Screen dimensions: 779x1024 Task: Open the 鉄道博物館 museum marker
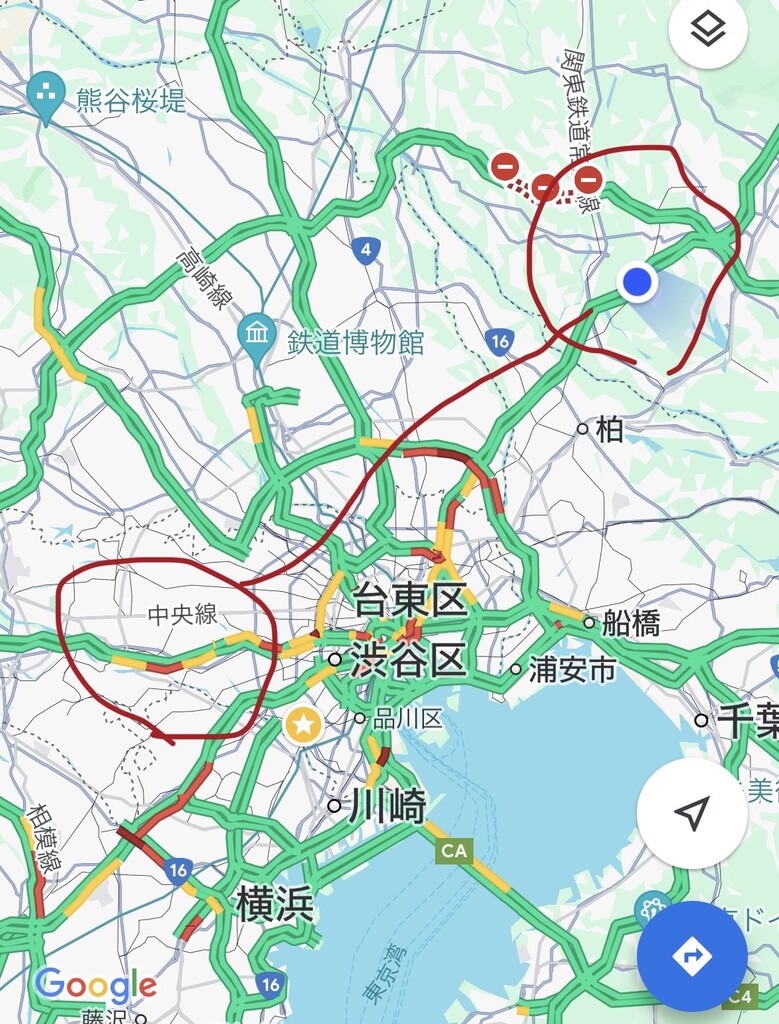click(x=258, y=335)
